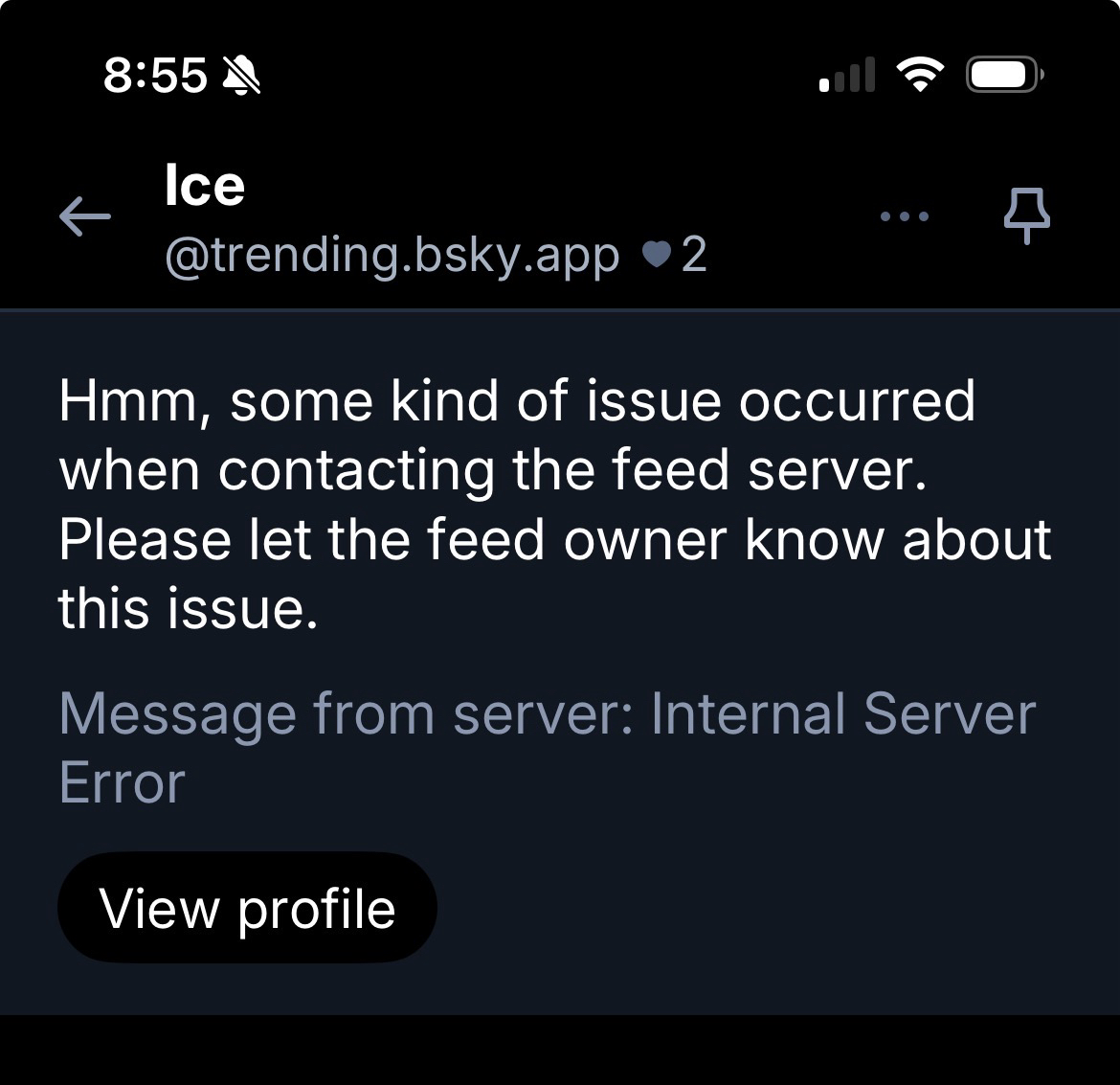
Task: Go back using the arrow icon
Action: pos(85,217)
